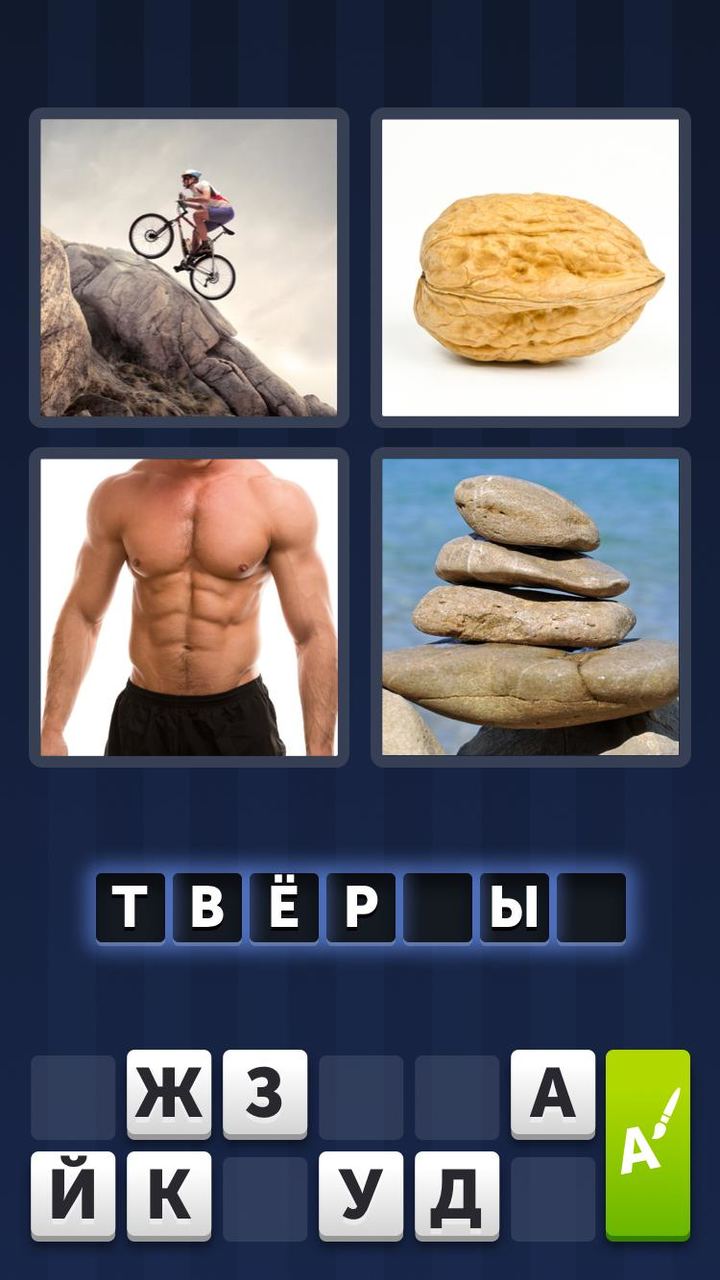Enlarge the muscular torso picture

coord(189,607)
